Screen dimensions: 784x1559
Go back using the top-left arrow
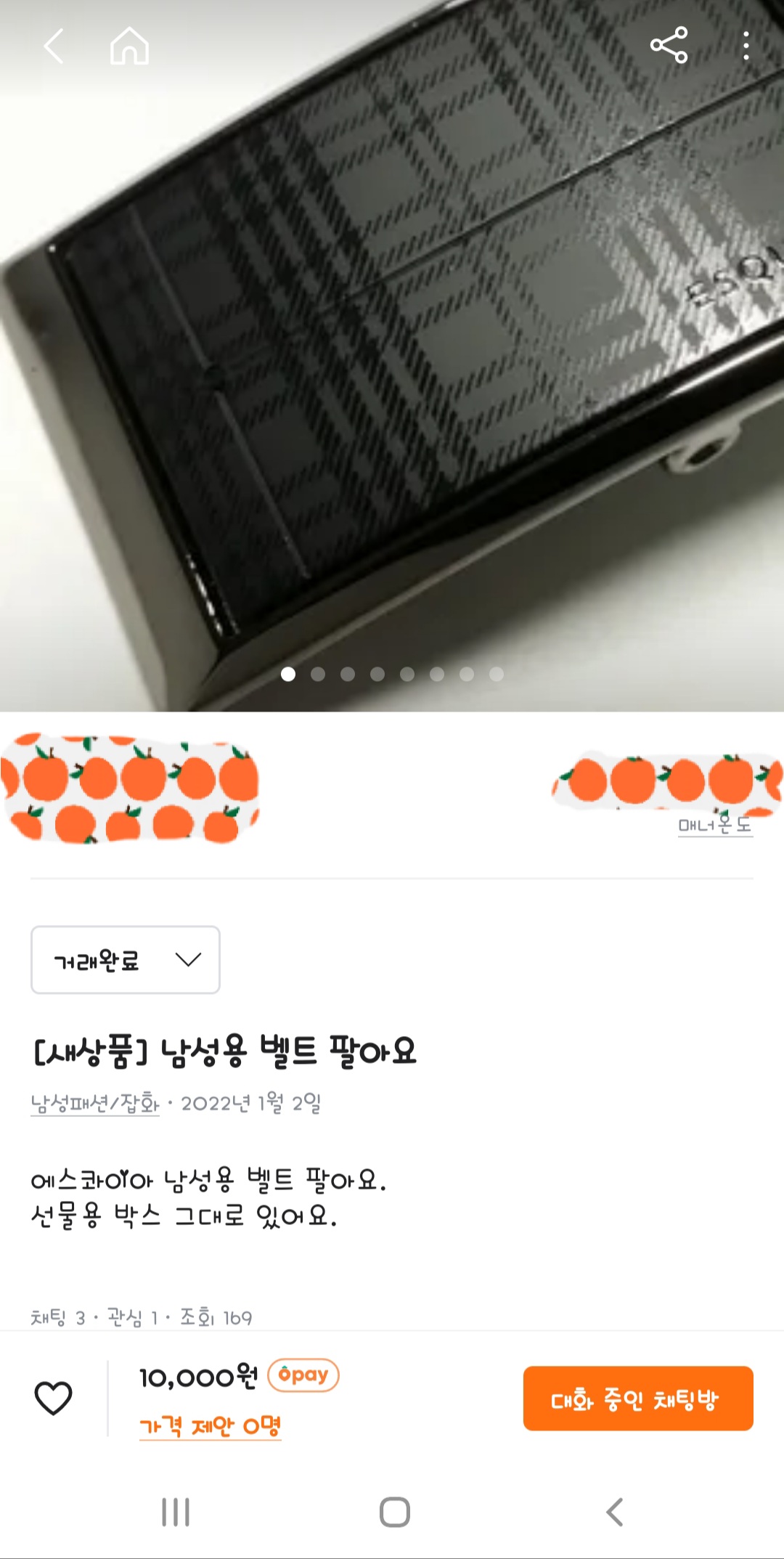(54, 46)
